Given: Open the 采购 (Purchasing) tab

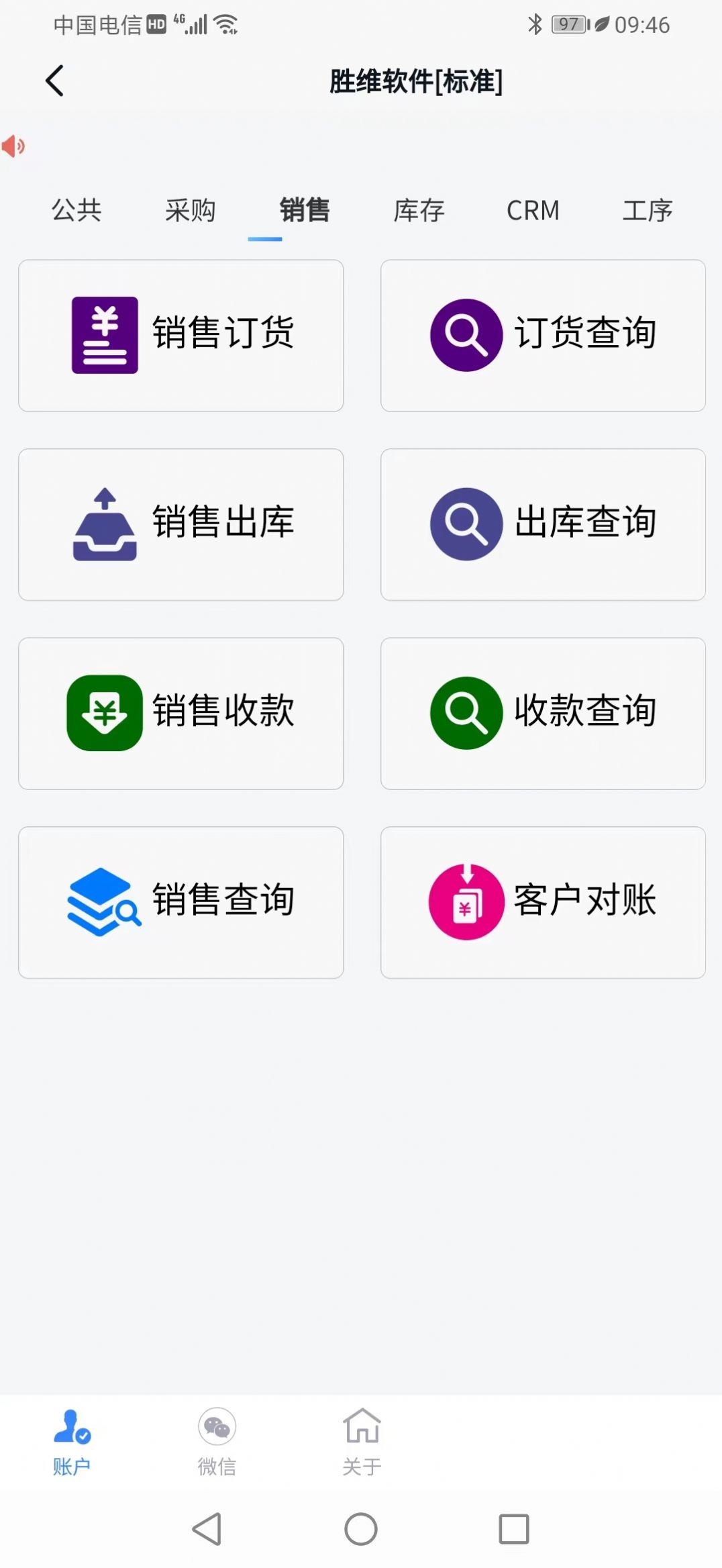Looking at the screenshot, I should click(189, 210).
